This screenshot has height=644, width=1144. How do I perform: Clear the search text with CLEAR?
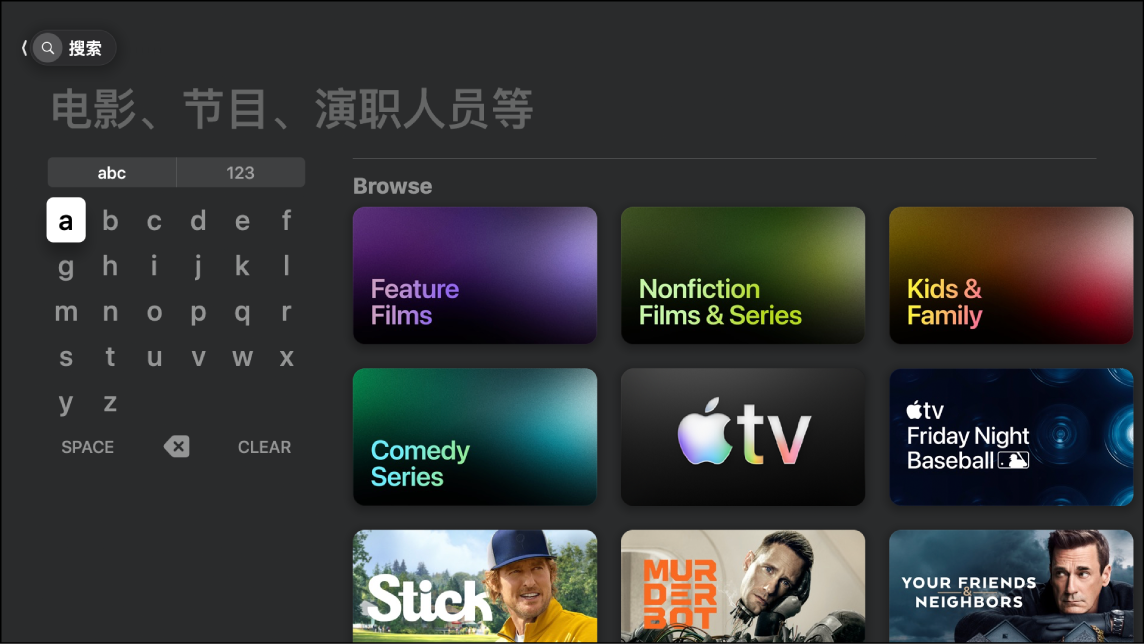pyautogui.click(x=264, y=447)
